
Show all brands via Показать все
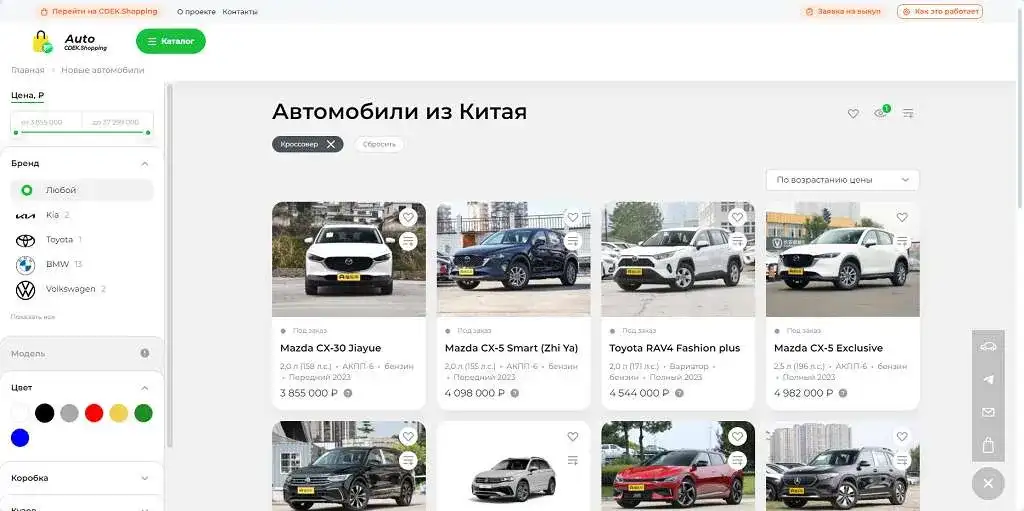click(33, 316)
